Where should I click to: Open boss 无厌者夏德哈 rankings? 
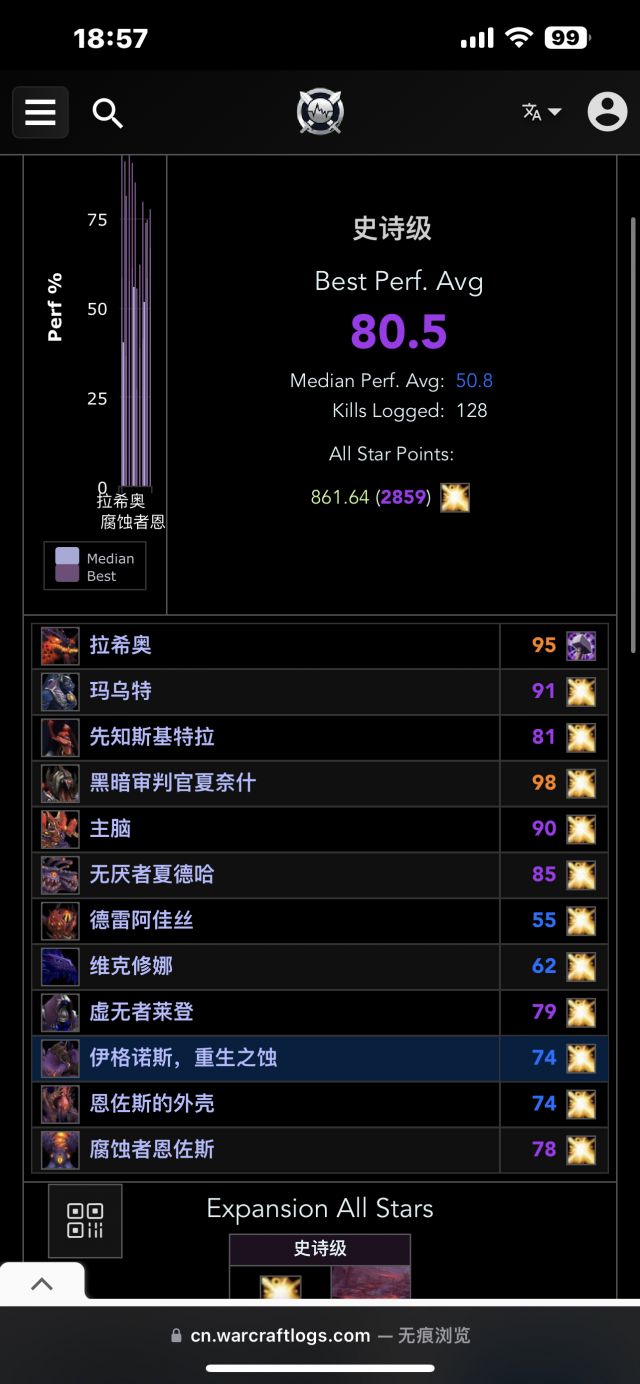pos(152,875)
